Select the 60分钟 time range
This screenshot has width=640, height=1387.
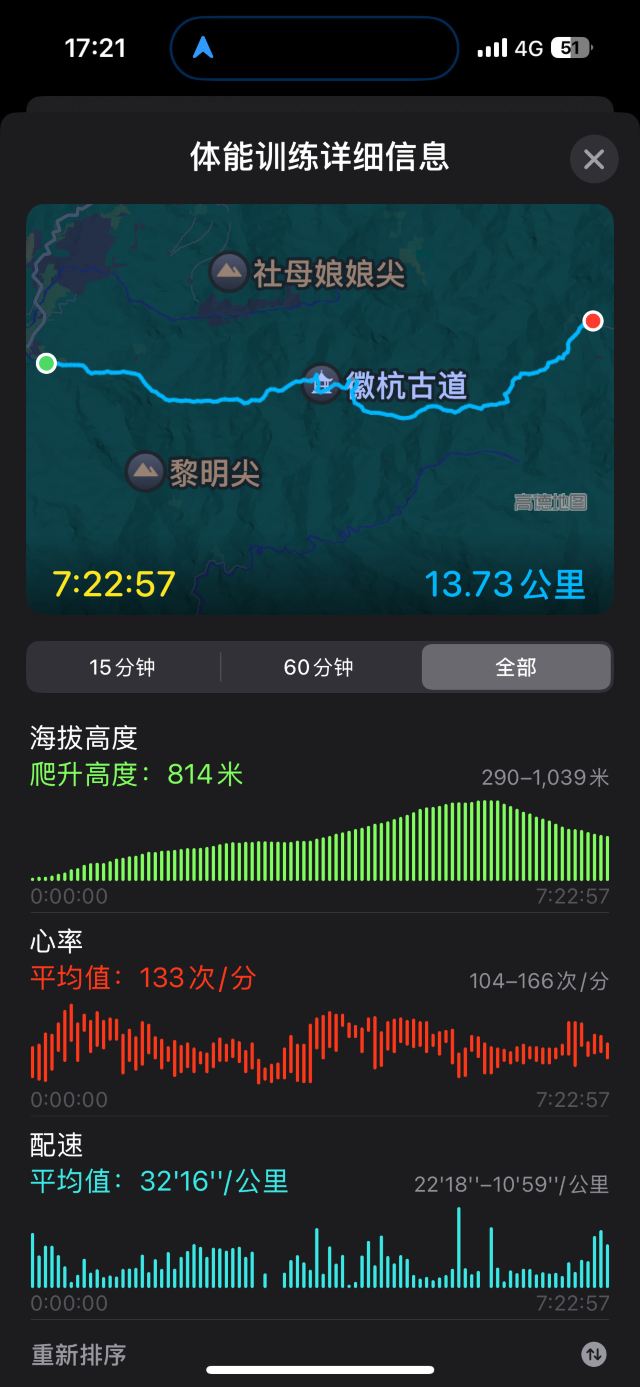pos(319,667)
